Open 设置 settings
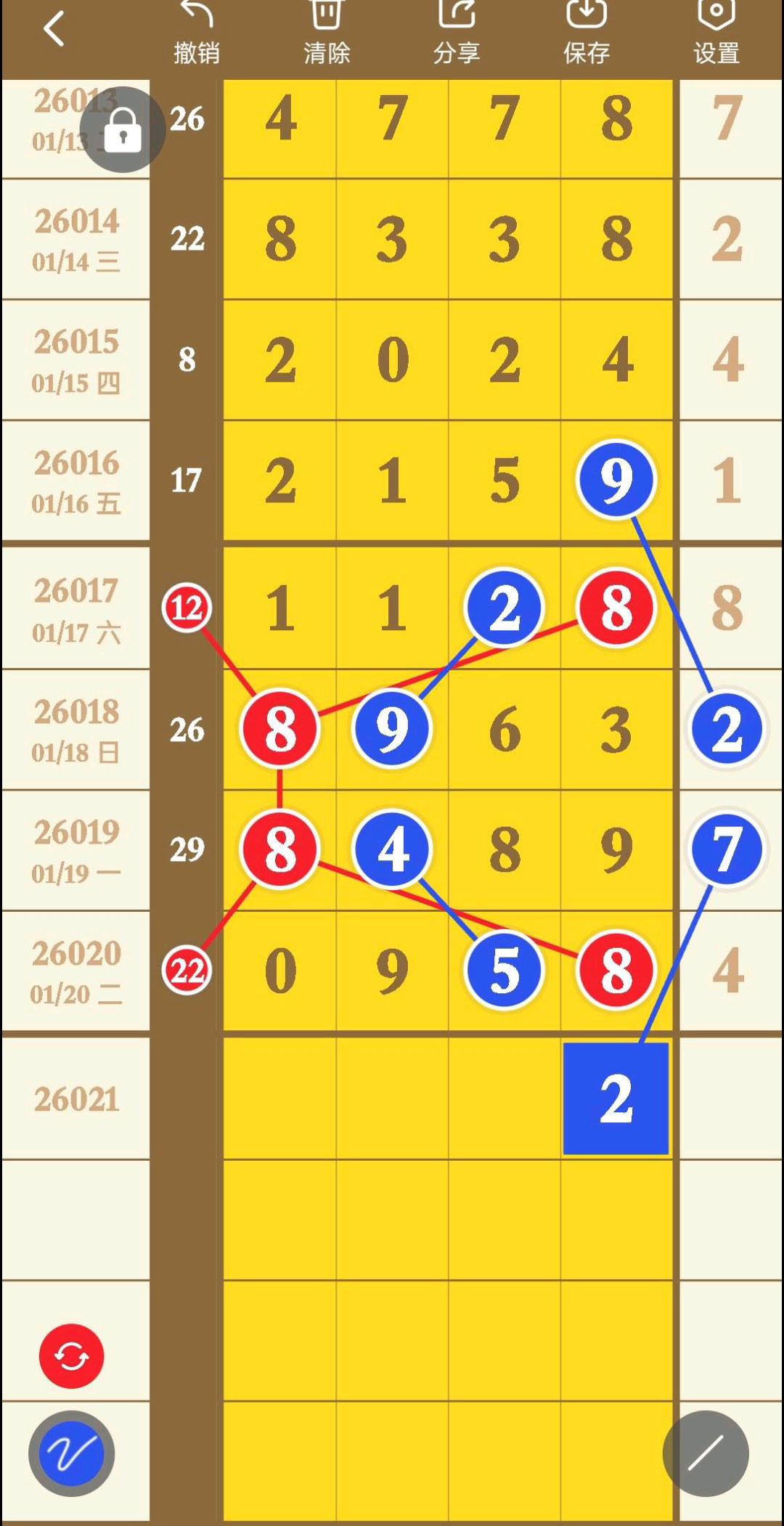 716,33
